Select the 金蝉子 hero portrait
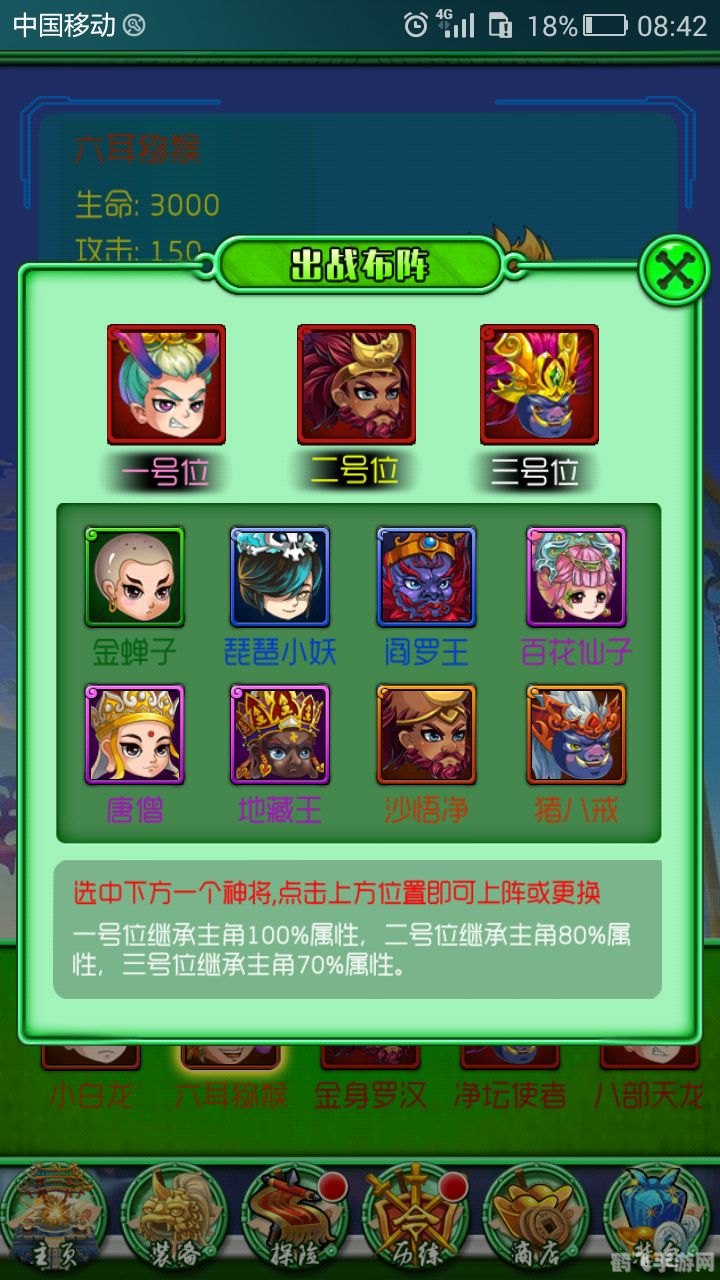The width and height of the screenshot is (720, 1280). 135,578
